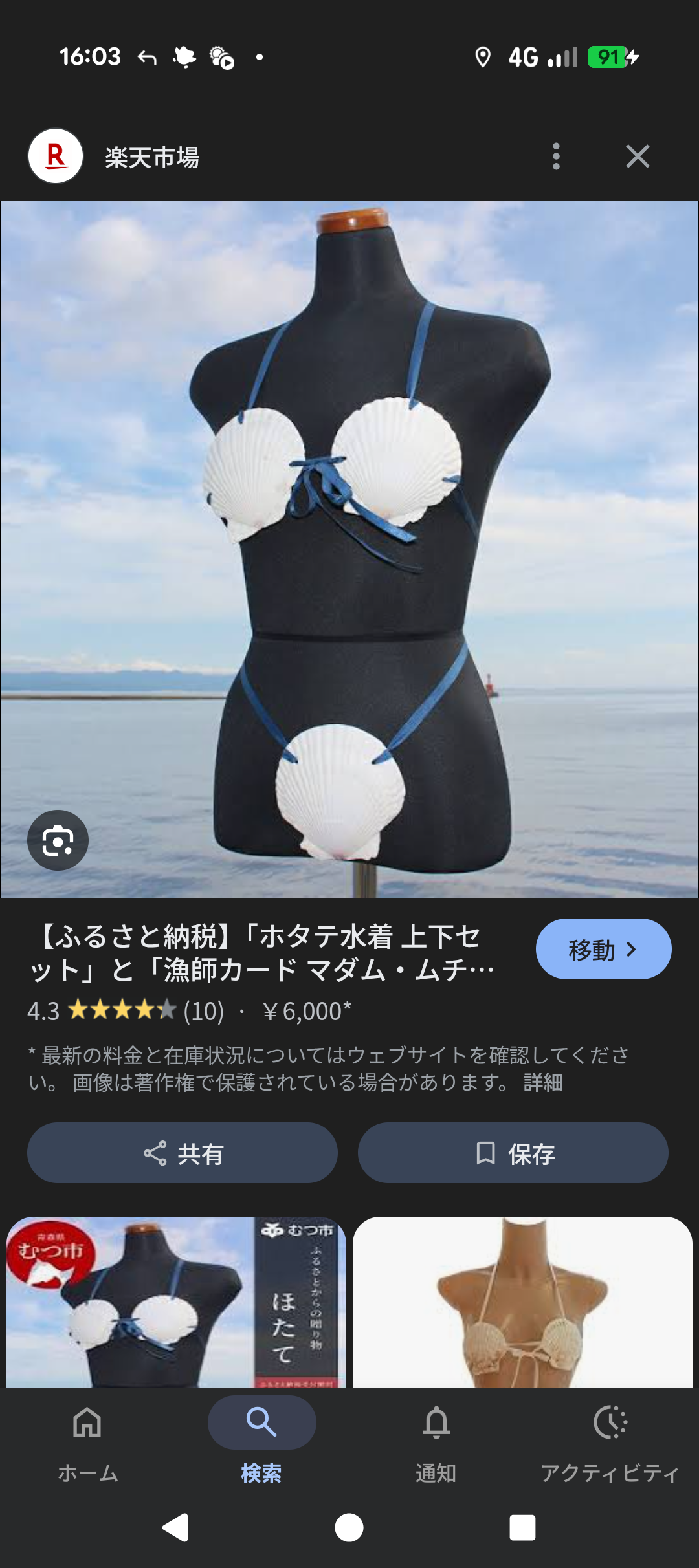Tap the 移動 button to visit site

603,949
